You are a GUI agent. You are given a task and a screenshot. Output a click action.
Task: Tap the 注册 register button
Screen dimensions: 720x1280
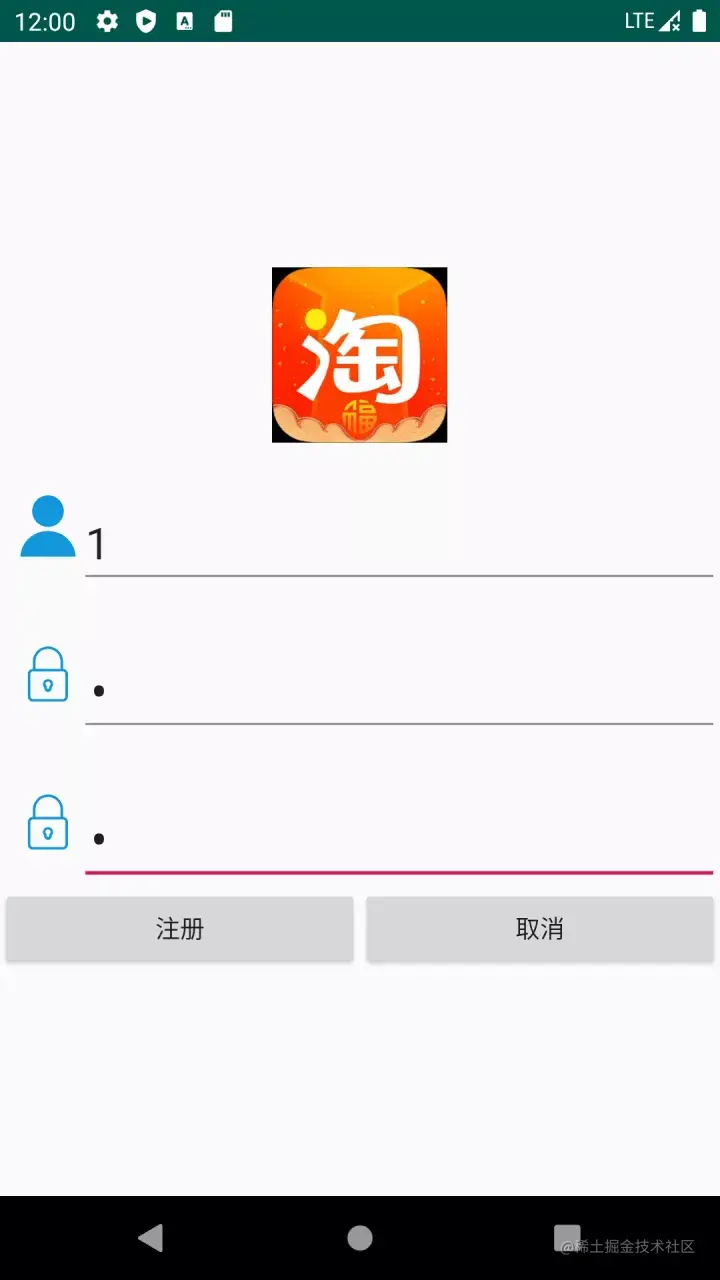coord(180,929)
